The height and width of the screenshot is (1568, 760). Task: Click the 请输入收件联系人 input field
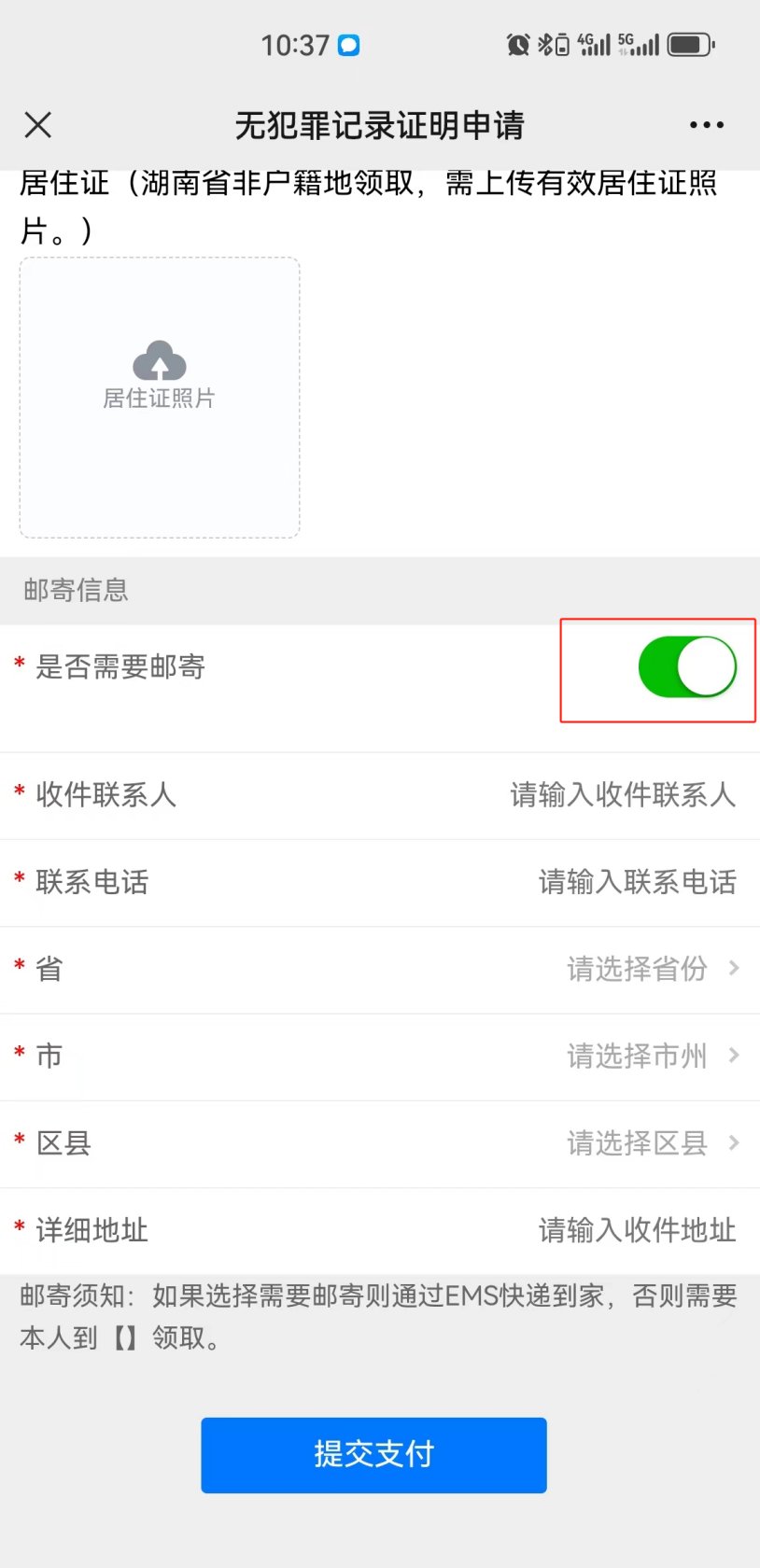tap(622, 795)
